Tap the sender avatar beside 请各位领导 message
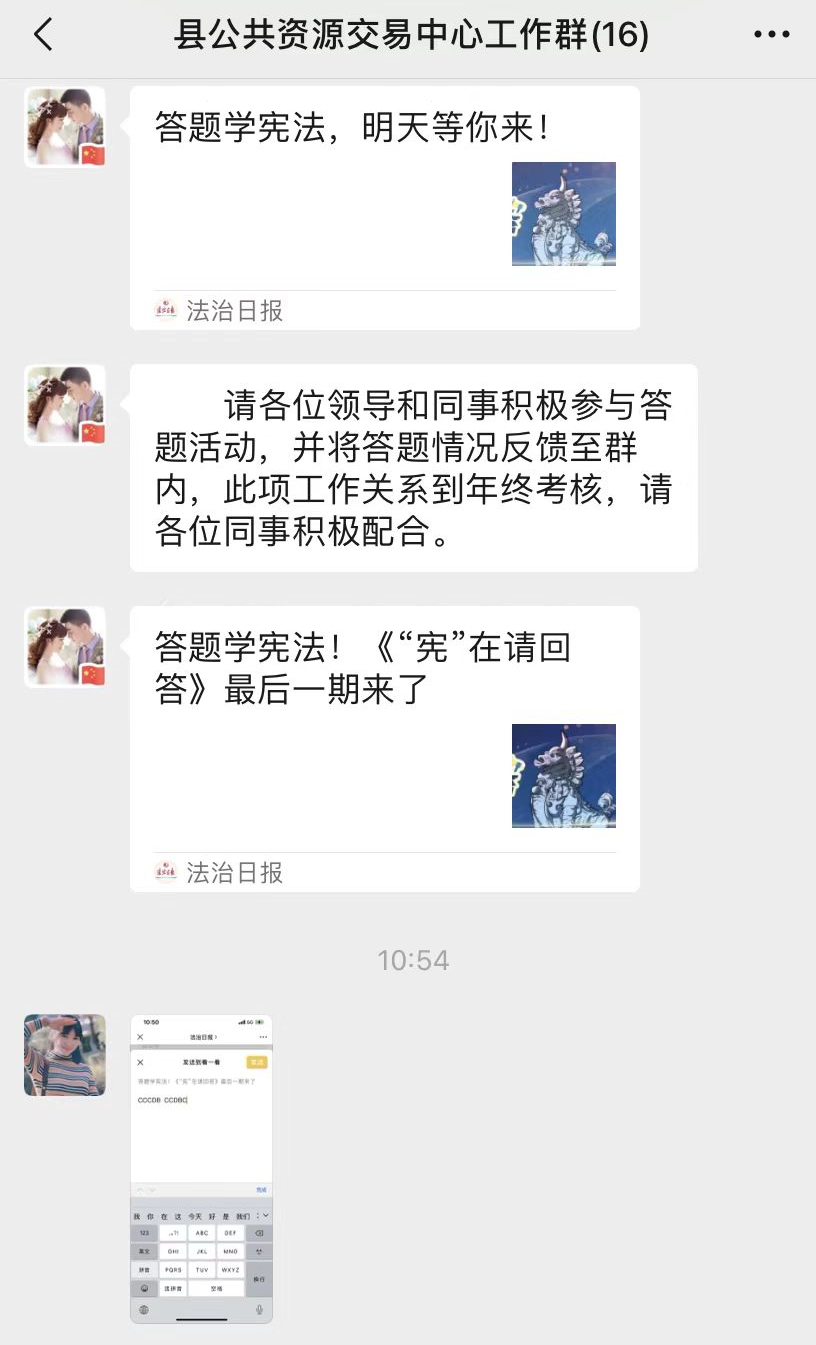816x1345 pixels. (65, 405)
